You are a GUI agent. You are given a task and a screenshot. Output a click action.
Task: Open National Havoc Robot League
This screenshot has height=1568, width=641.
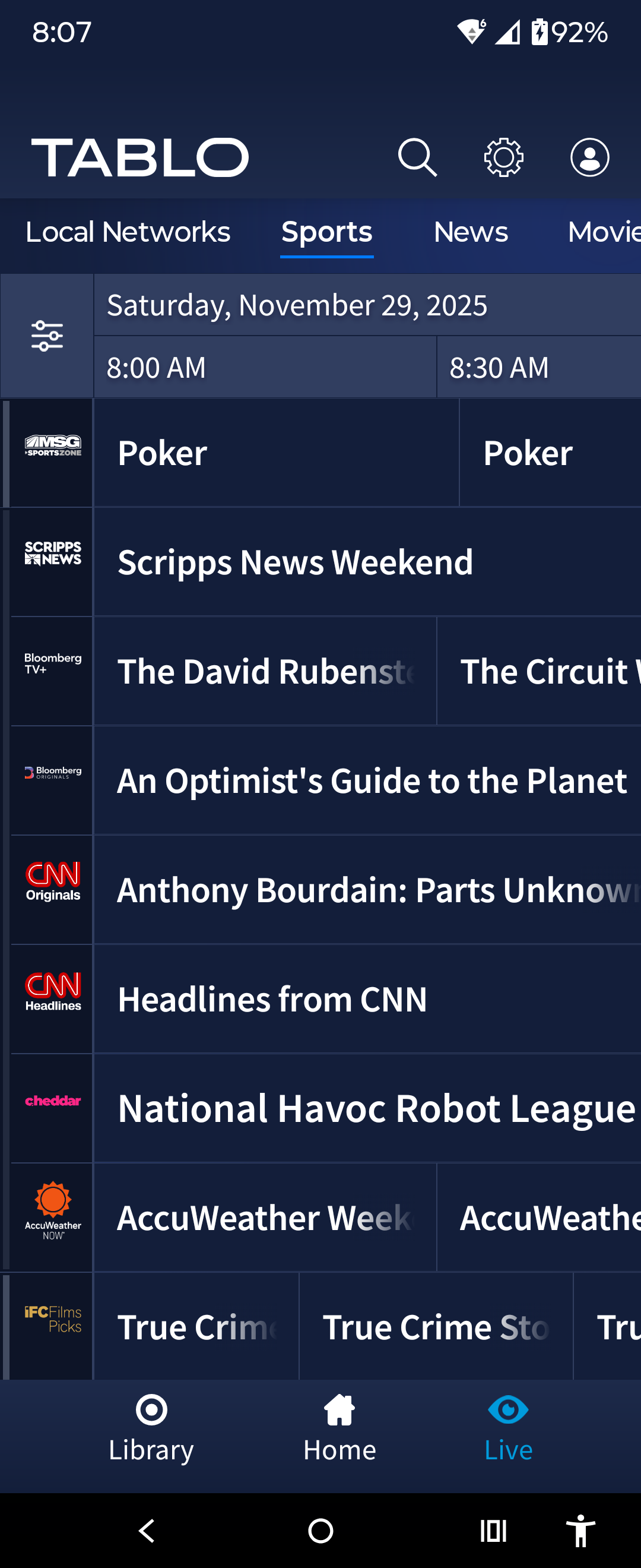tap(367, 1108)
